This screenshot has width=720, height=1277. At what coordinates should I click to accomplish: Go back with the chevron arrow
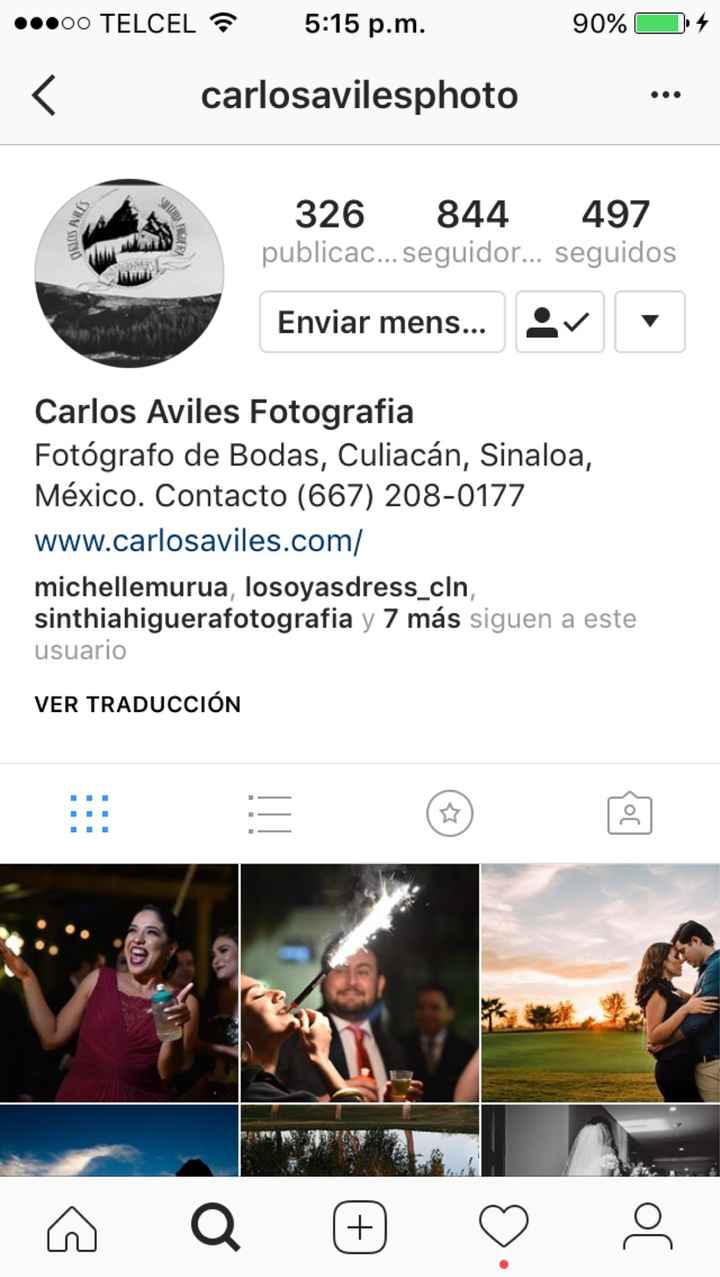(x=42, y=94)
